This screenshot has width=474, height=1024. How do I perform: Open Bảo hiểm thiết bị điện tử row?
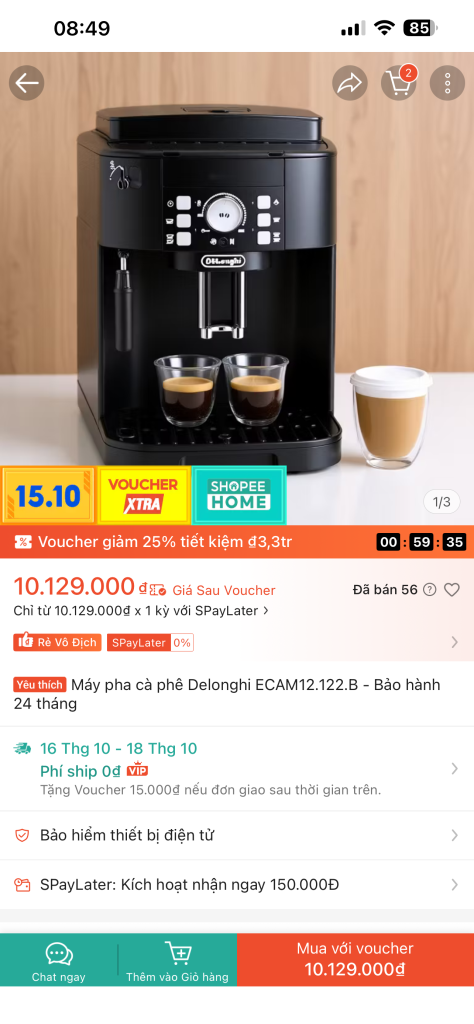[237, 835]
